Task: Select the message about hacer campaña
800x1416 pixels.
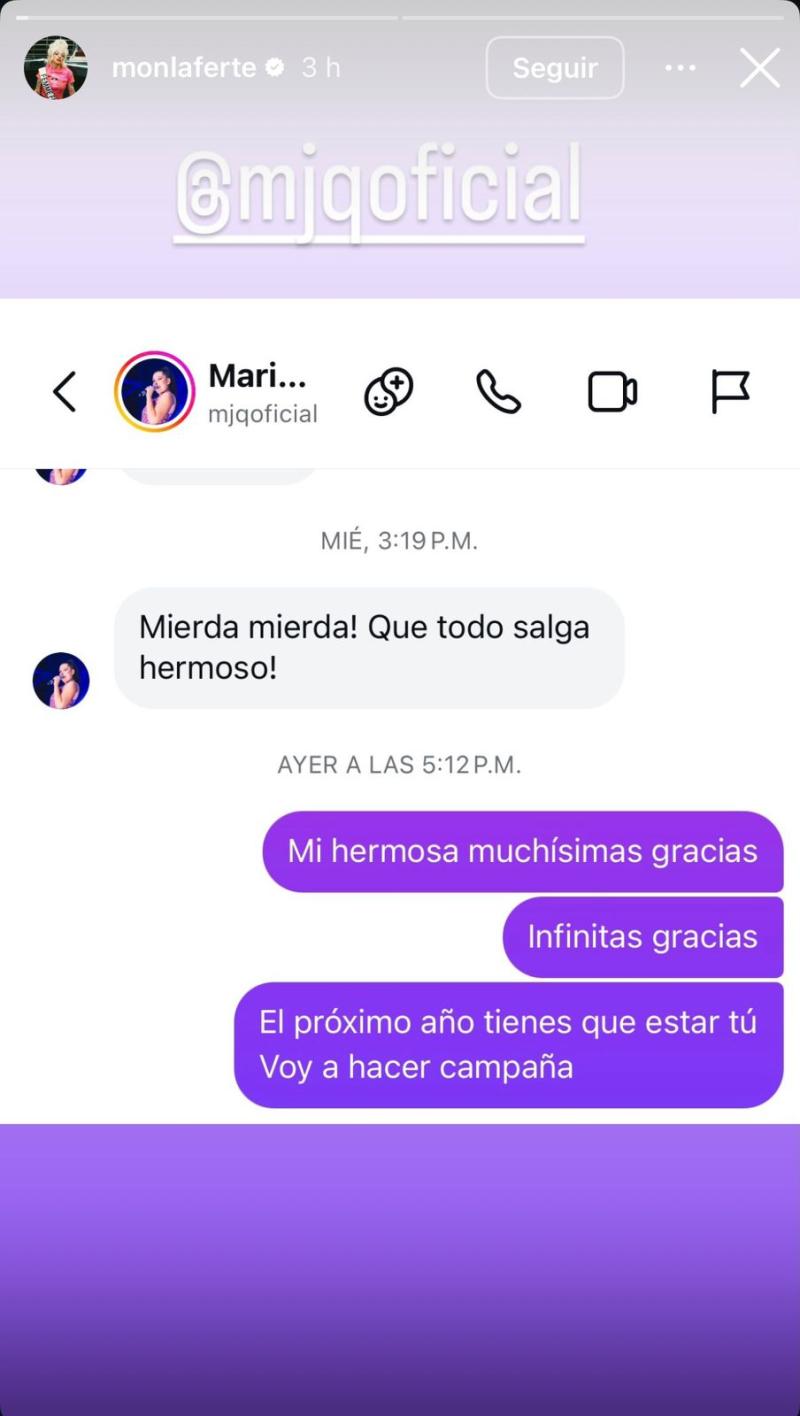Action: [508, 1044]
